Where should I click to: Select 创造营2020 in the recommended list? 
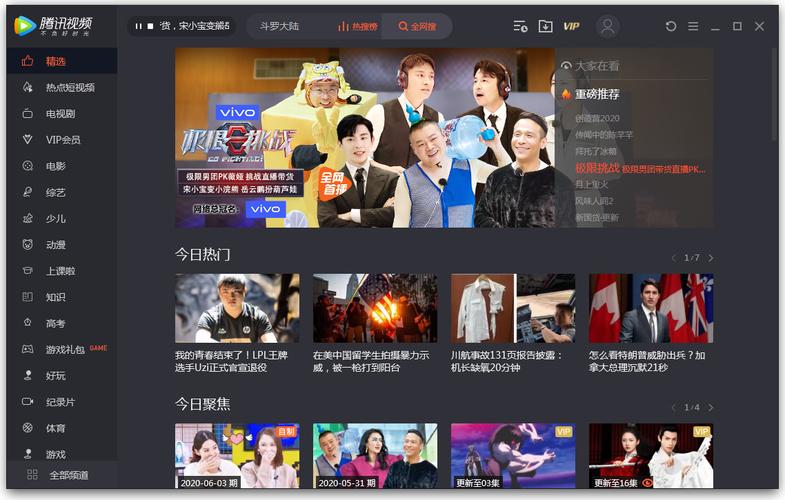click(597, 118)
